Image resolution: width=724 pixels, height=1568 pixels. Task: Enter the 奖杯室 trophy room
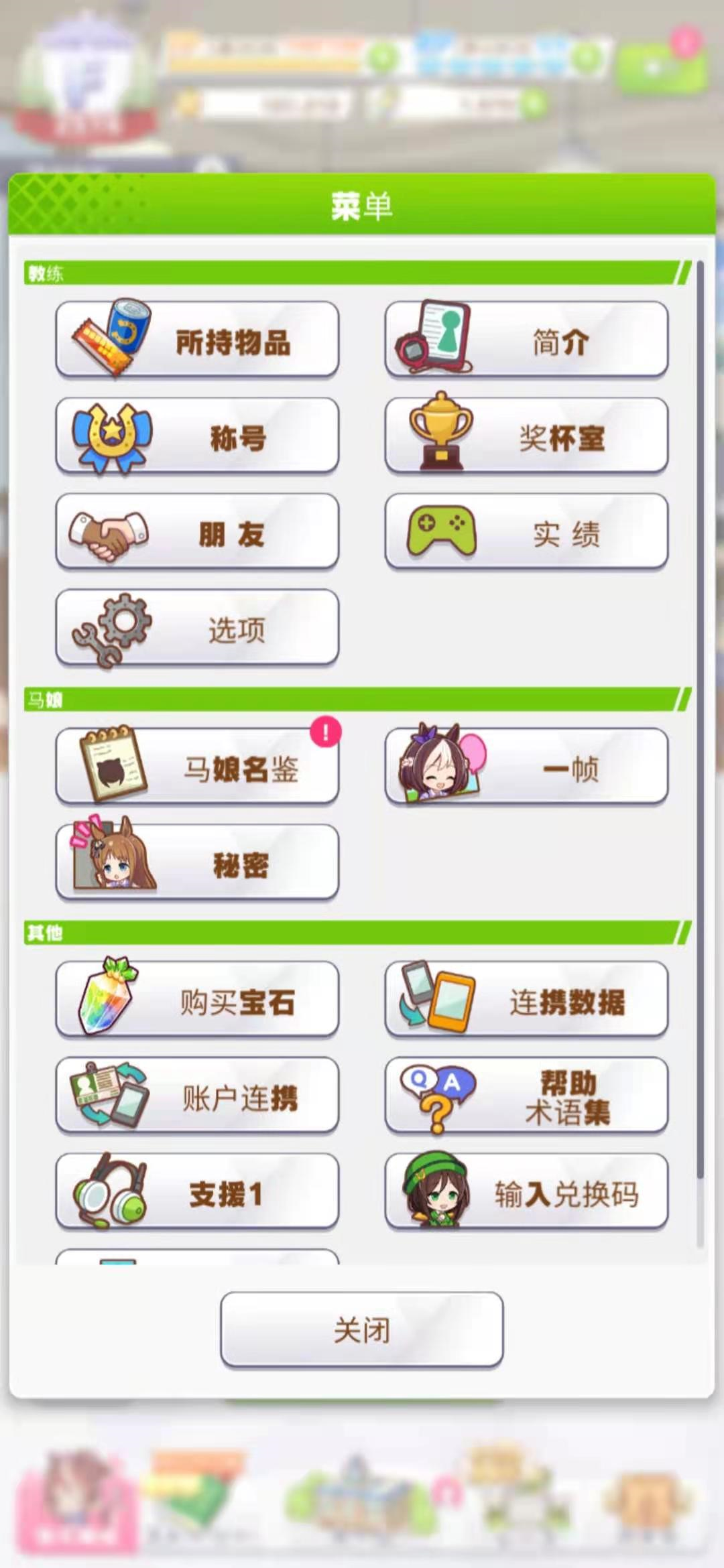pyautogui.click(x=526, y=436)
